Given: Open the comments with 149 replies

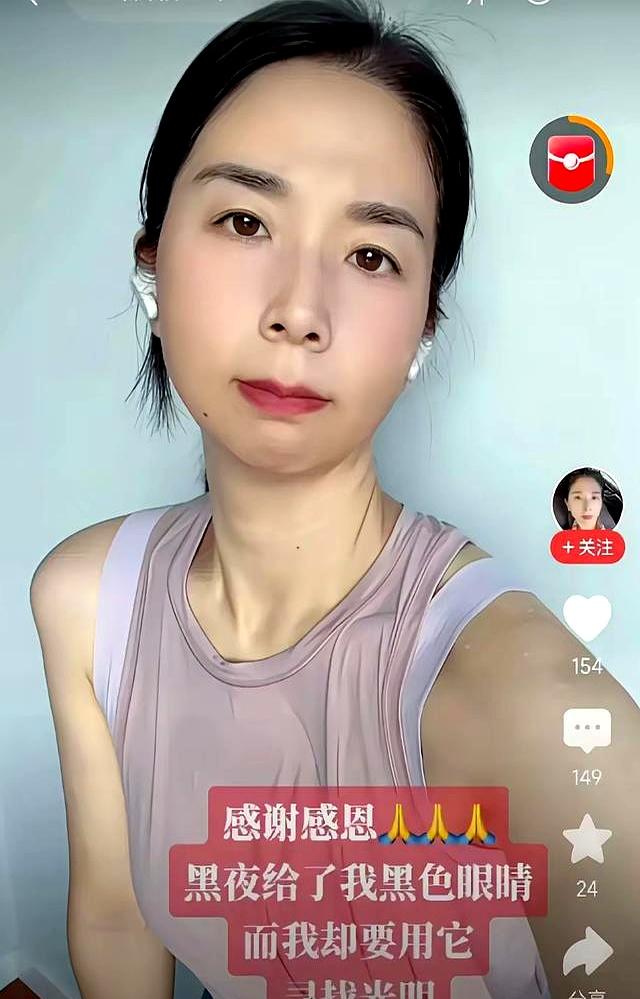Looking at the screenshot, I should click(587, 730).
